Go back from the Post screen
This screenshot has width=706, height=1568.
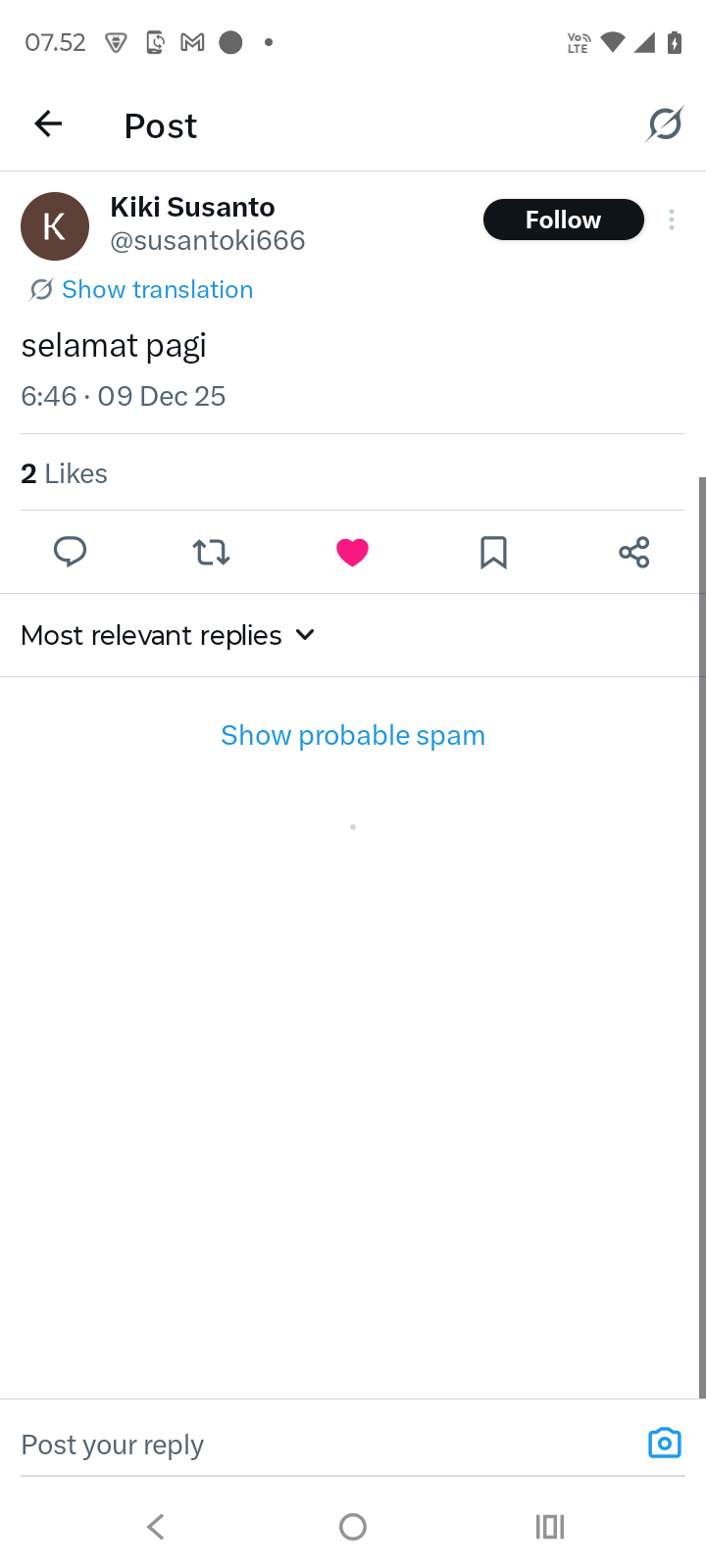(48, 124)
